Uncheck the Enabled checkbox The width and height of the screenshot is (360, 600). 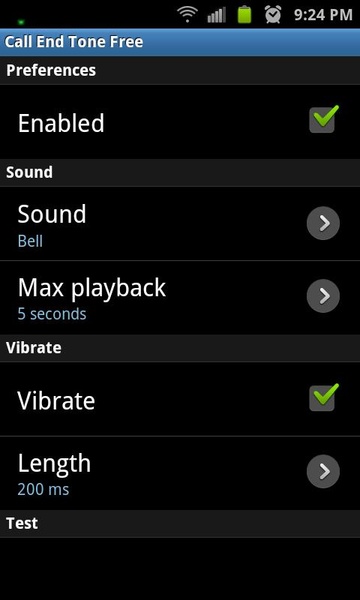coord(324,119)
